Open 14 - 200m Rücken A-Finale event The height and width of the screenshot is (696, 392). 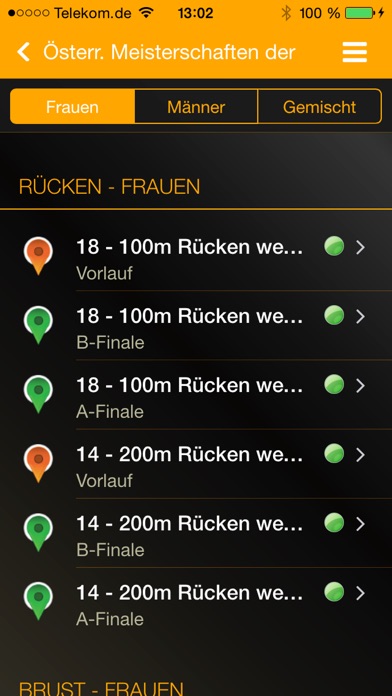[196, 602]
